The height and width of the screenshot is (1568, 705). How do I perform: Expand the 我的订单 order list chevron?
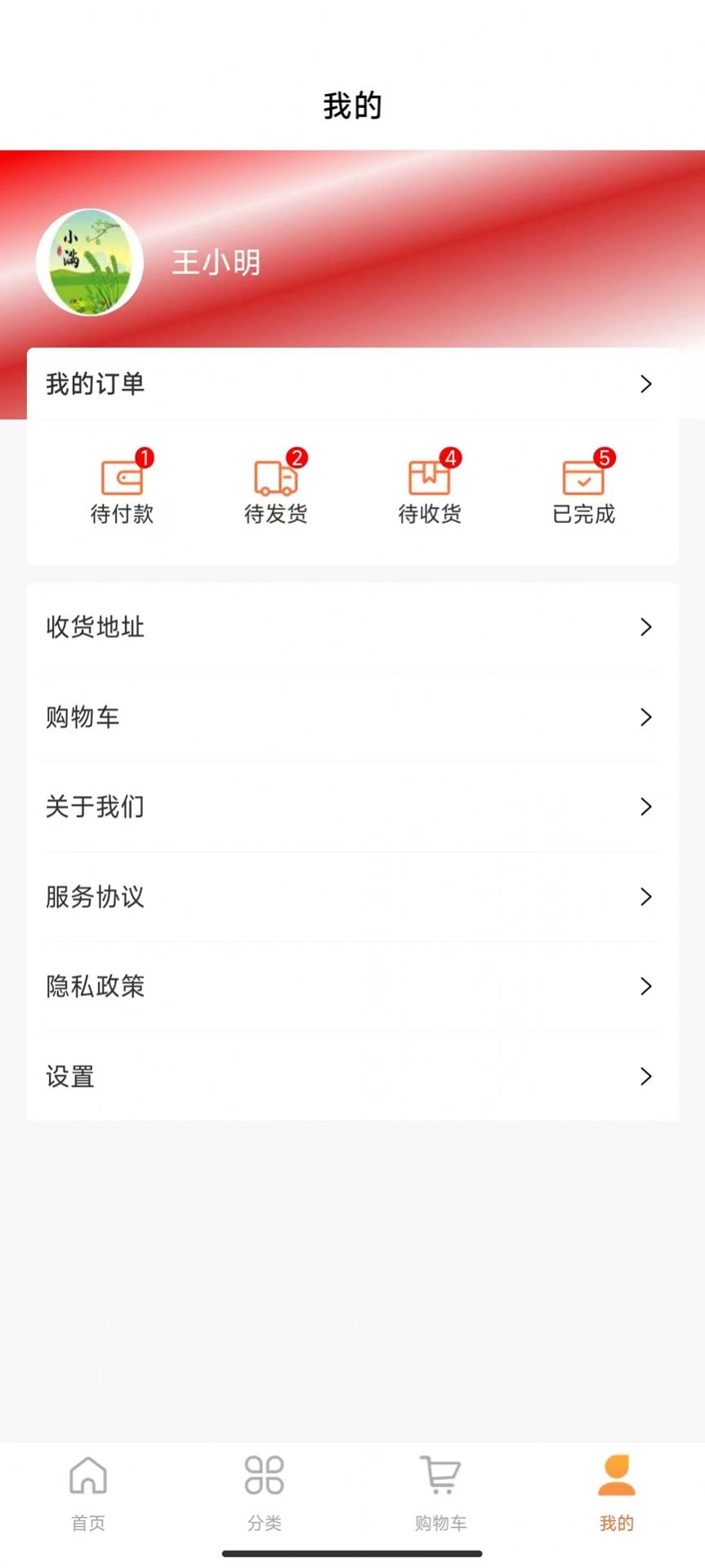coord(646,384)
